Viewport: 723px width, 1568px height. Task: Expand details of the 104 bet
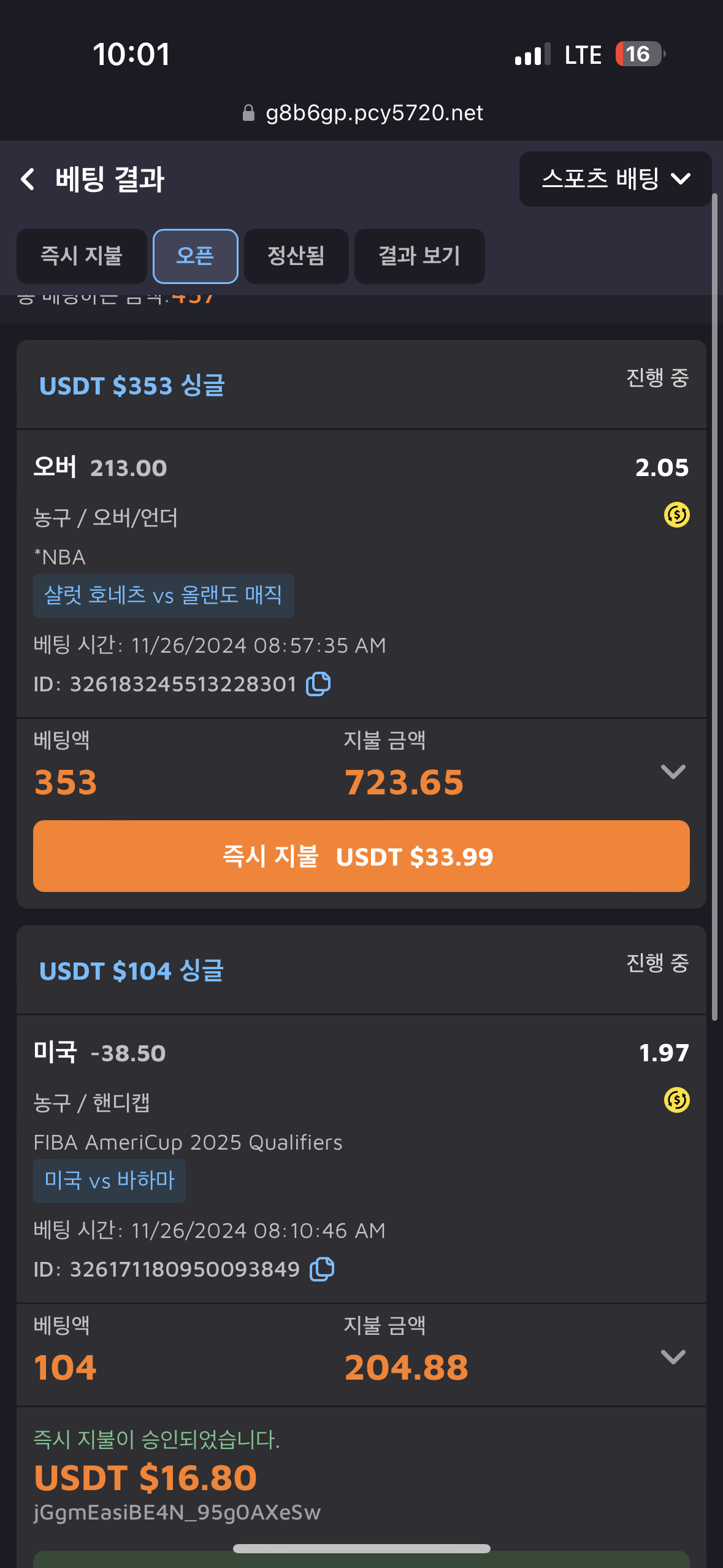tap(673, 1357)
